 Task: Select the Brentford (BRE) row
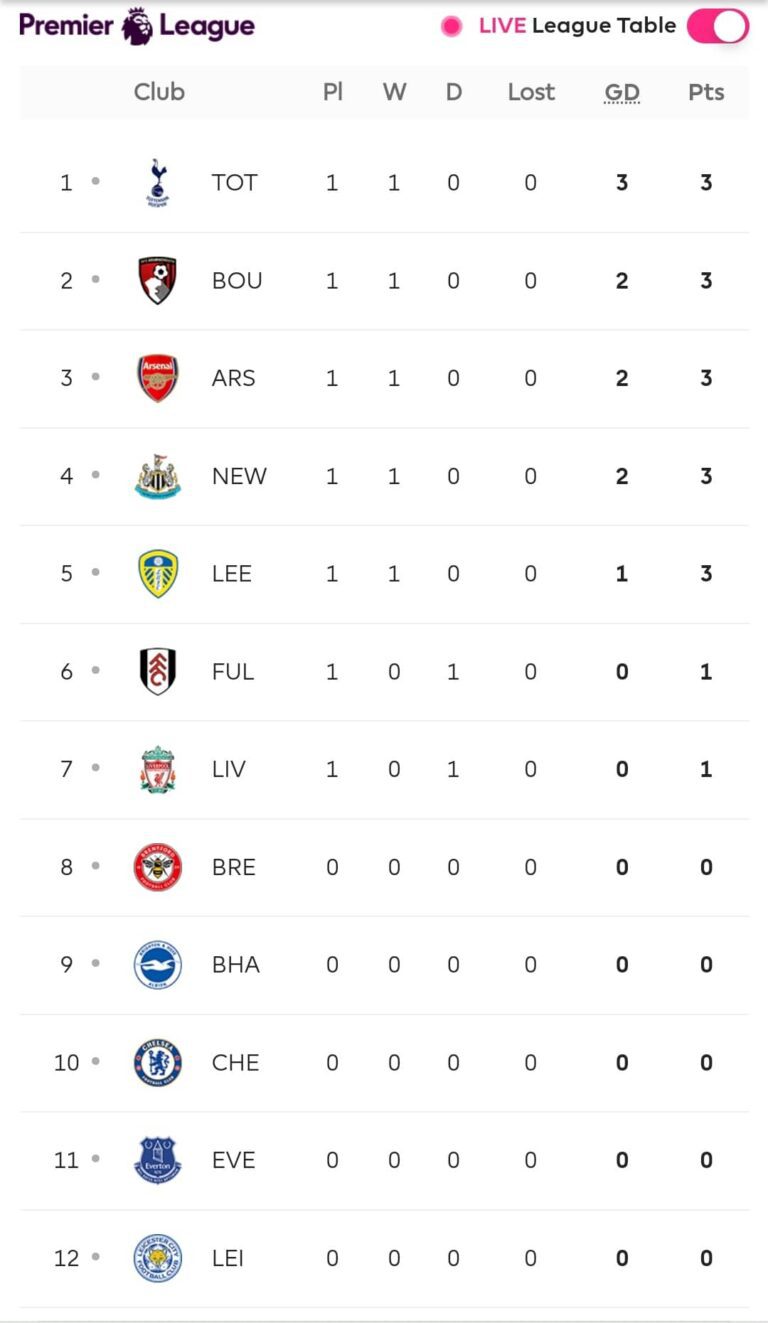click(x=233, y=867)
